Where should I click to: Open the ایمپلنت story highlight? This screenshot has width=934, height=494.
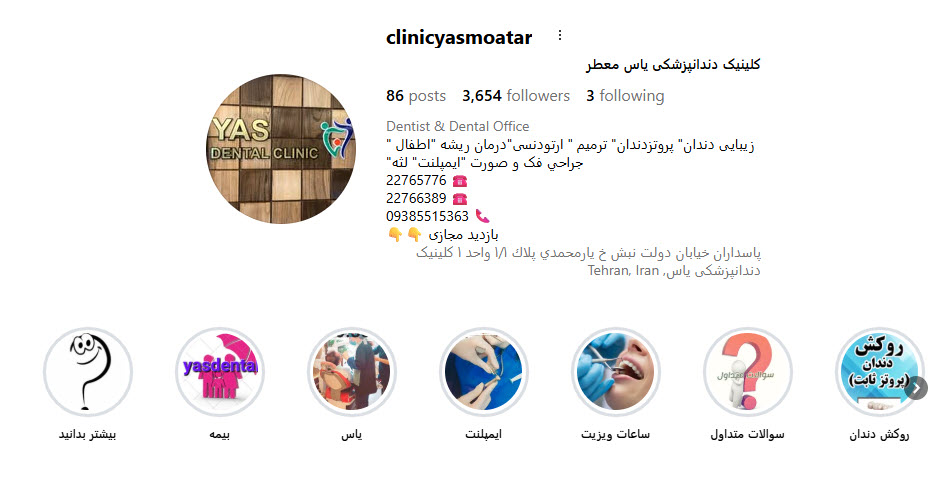(484, 372)
